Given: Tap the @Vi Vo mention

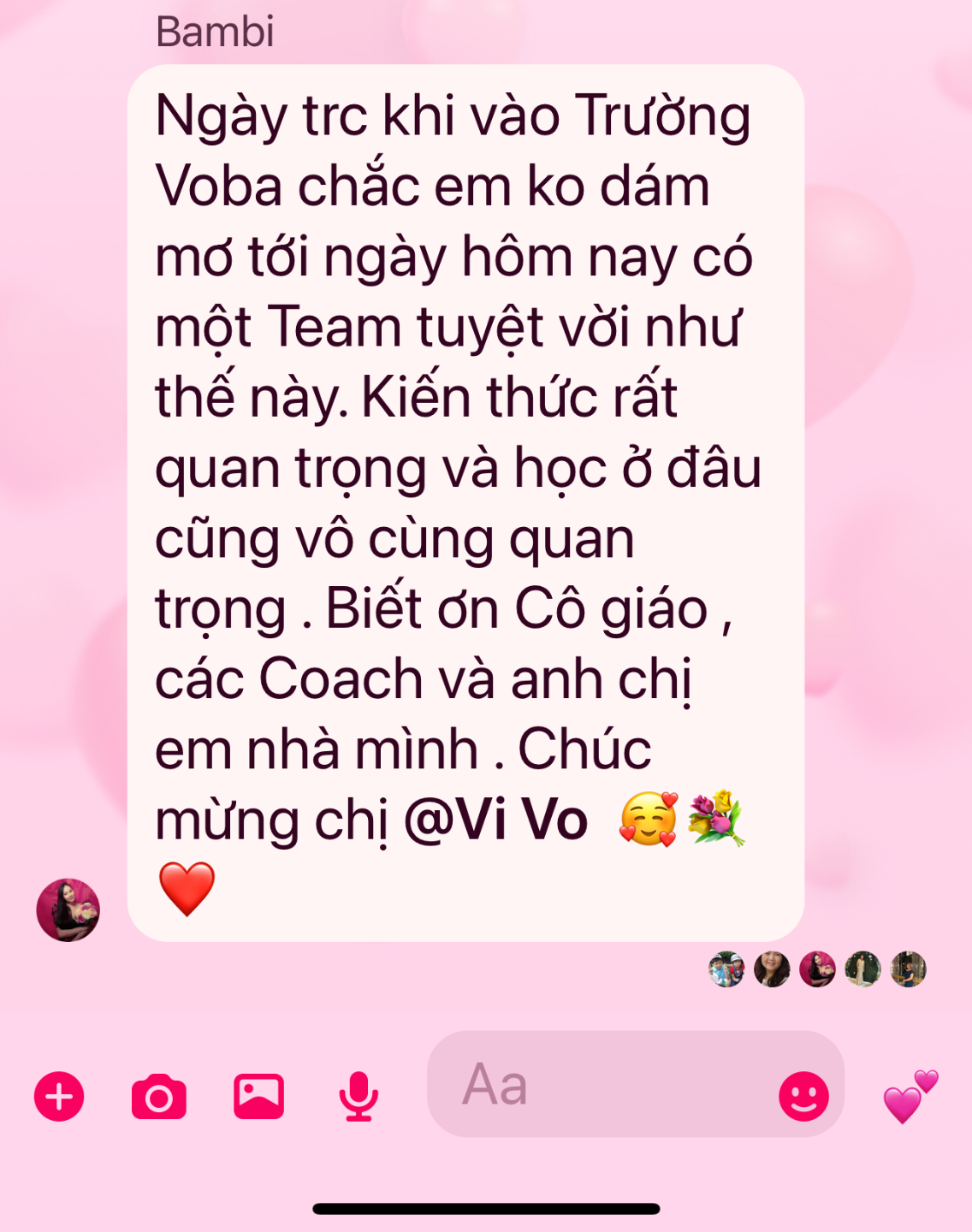Looking at the screenshot, I should pyautogui.click(x=495, y=820).
